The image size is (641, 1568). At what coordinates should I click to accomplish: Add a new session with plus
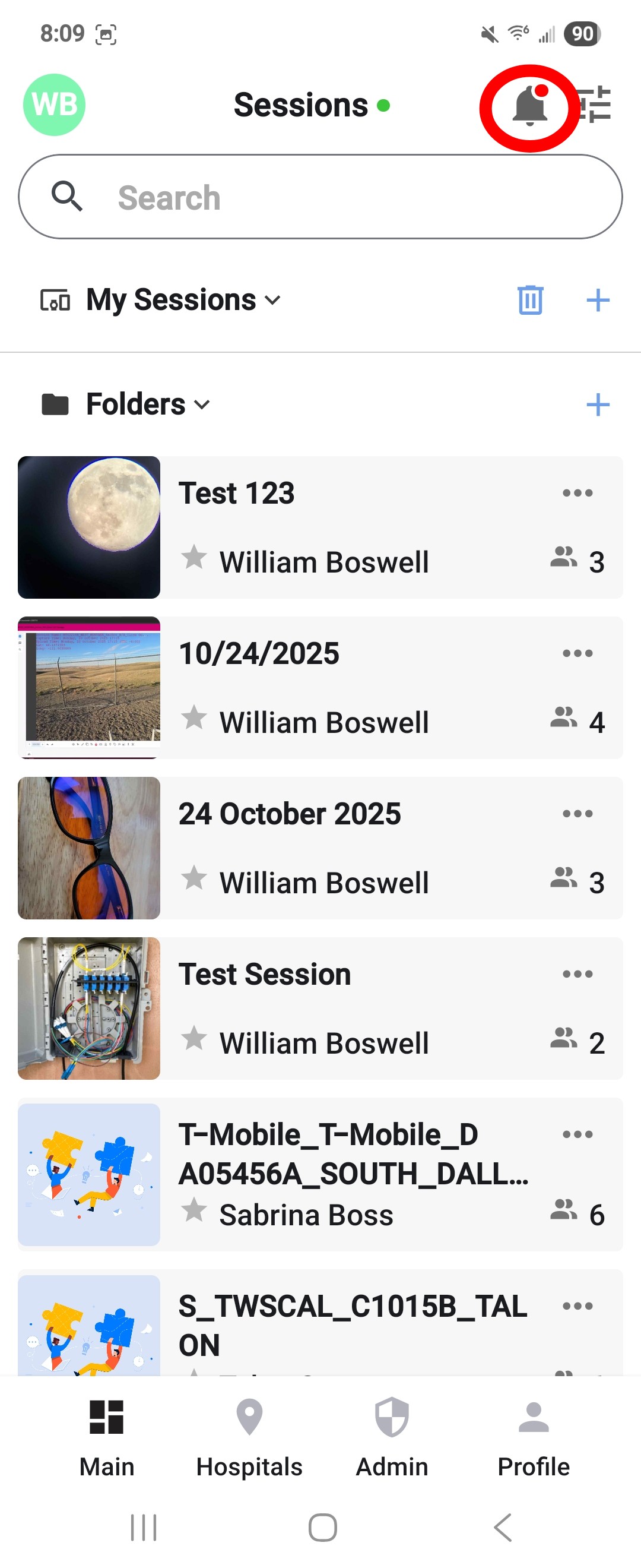pyautogui.click(x=597, y=300)
